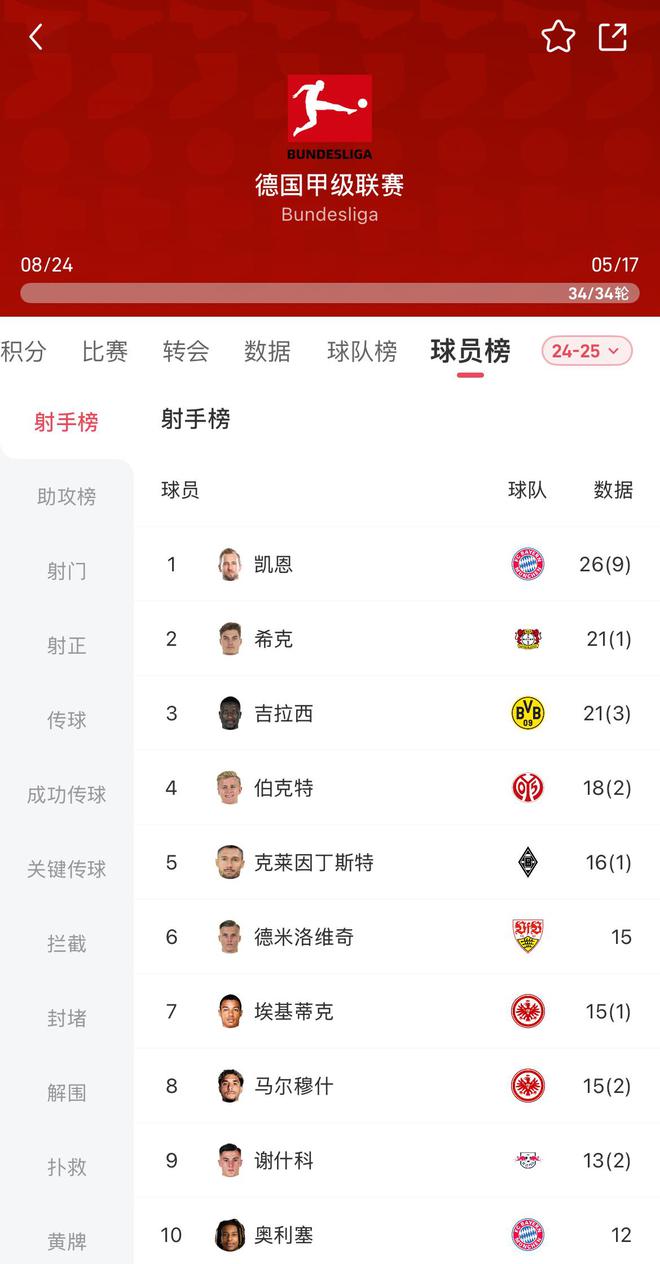Switch to the 黄牌 ranking
This screenshot has height=1264, width=660.
click(66, 1241)
